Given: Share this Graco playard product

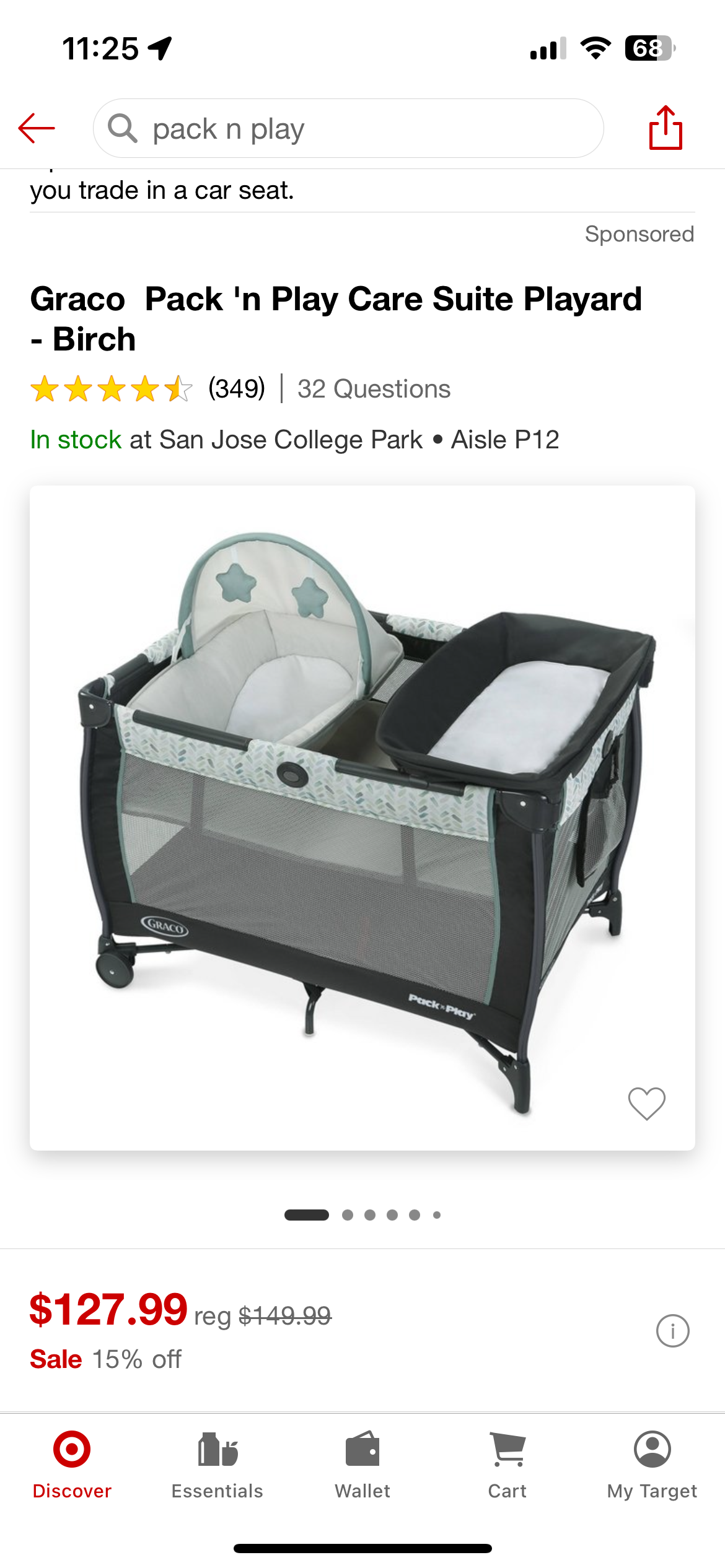Looking at the screenshot, I should 666,128.
